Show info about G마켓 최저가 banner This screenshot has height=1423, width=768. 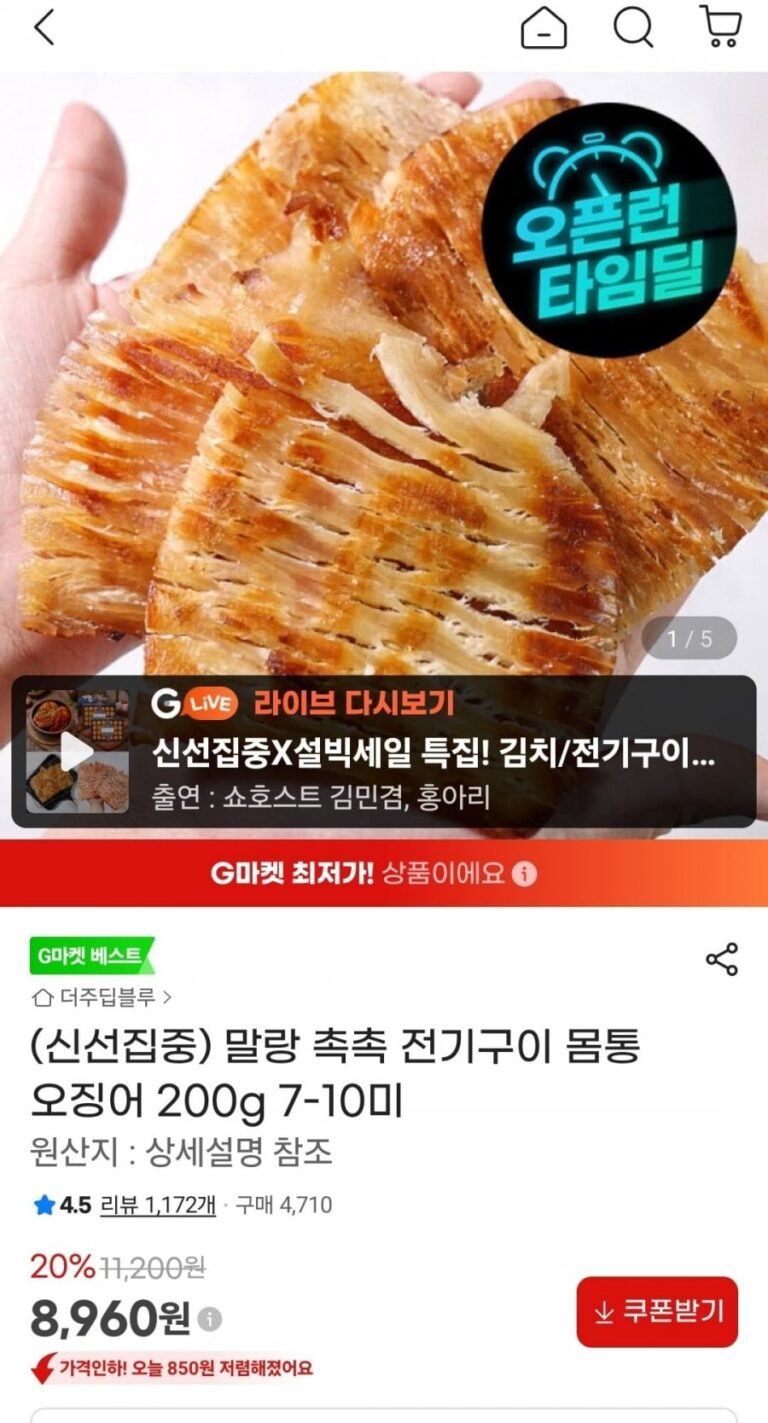click(525, 873)
